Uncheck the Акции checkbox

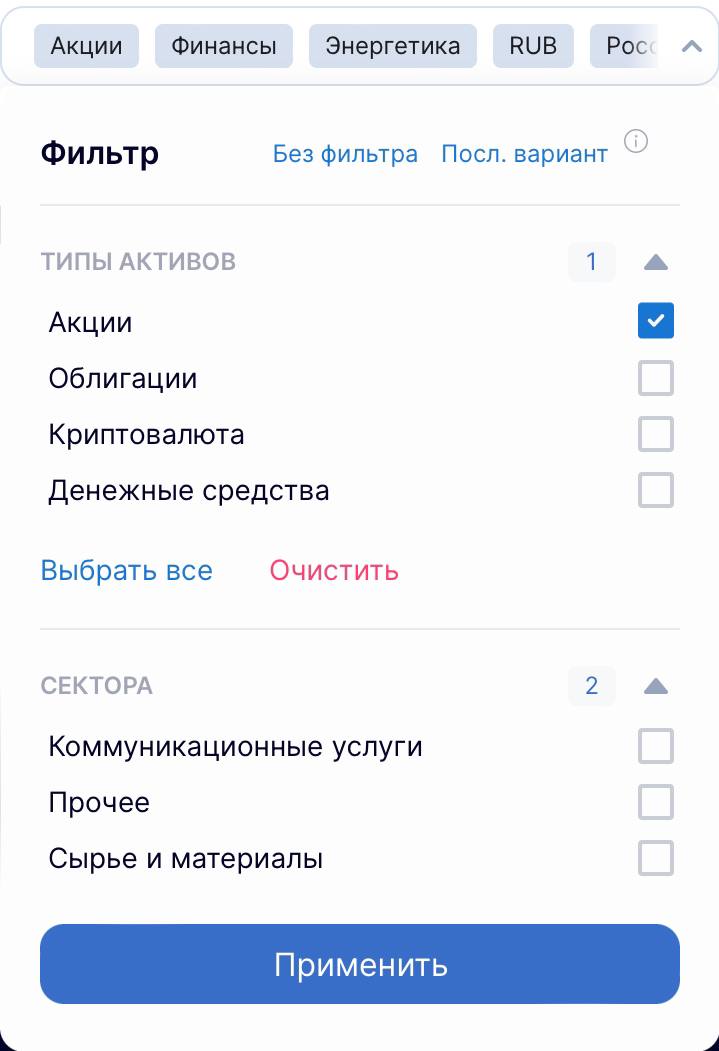click(x=656, y=321)
